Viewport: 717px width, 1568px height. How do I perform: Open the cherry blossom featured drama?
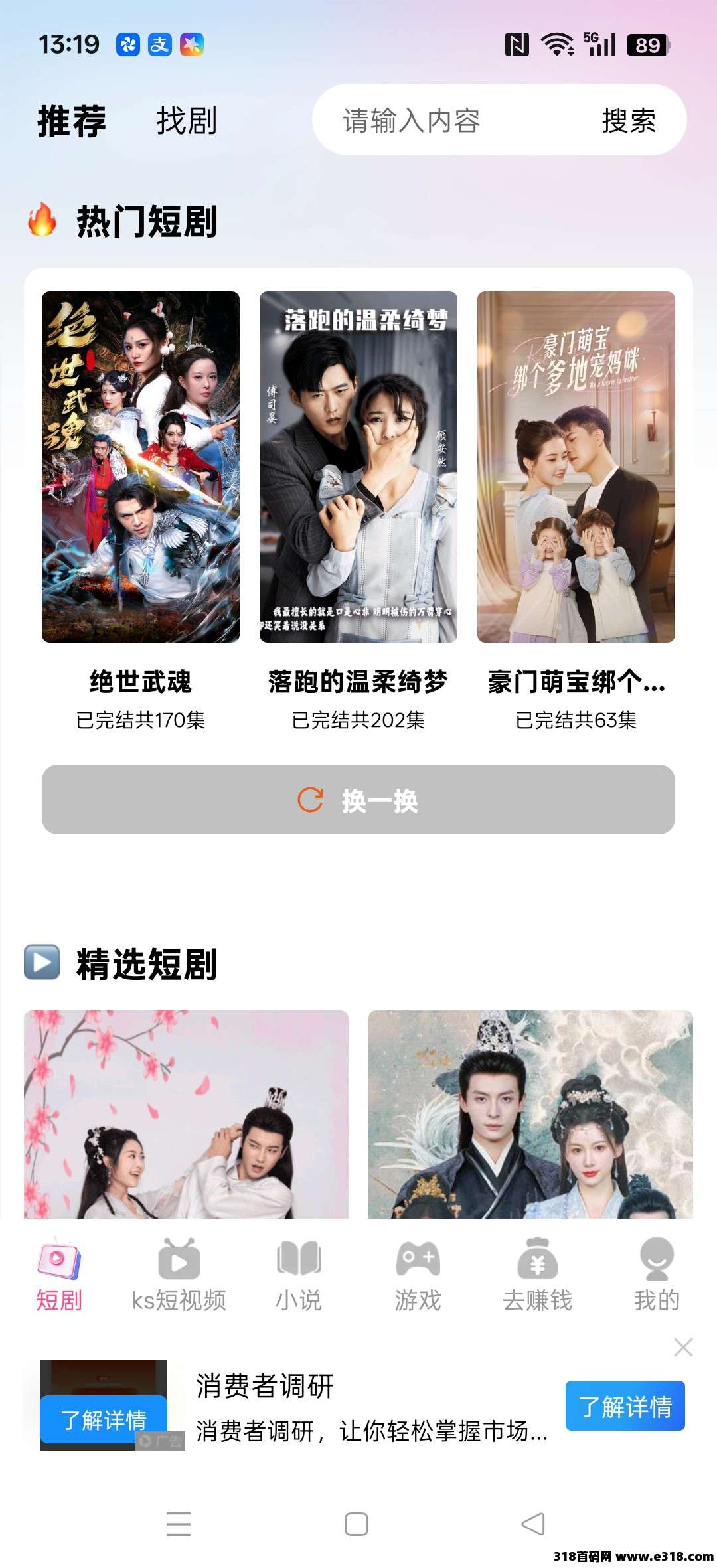pyautogui.click(x=186, y=1114)
